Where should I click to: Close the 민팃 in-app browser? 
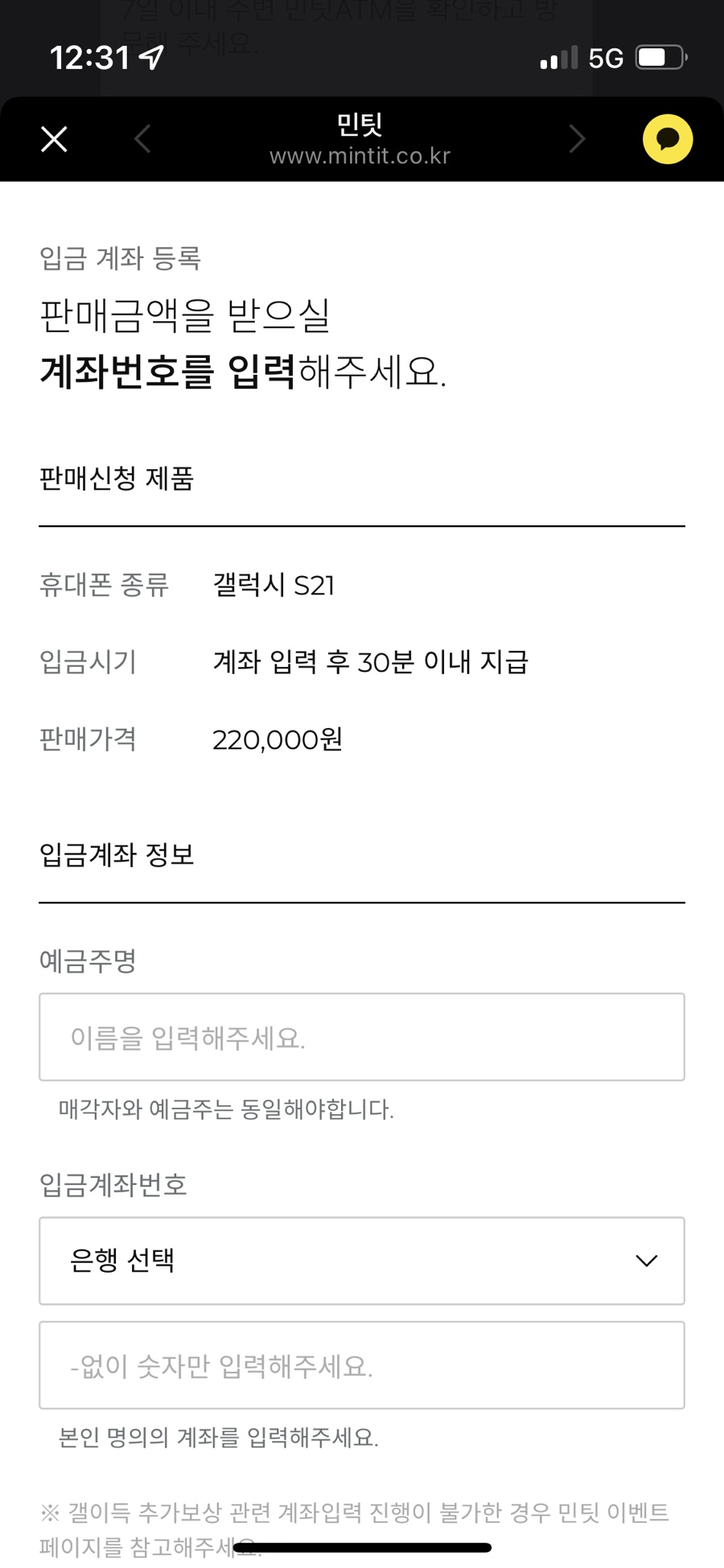(x=54, y=139)
